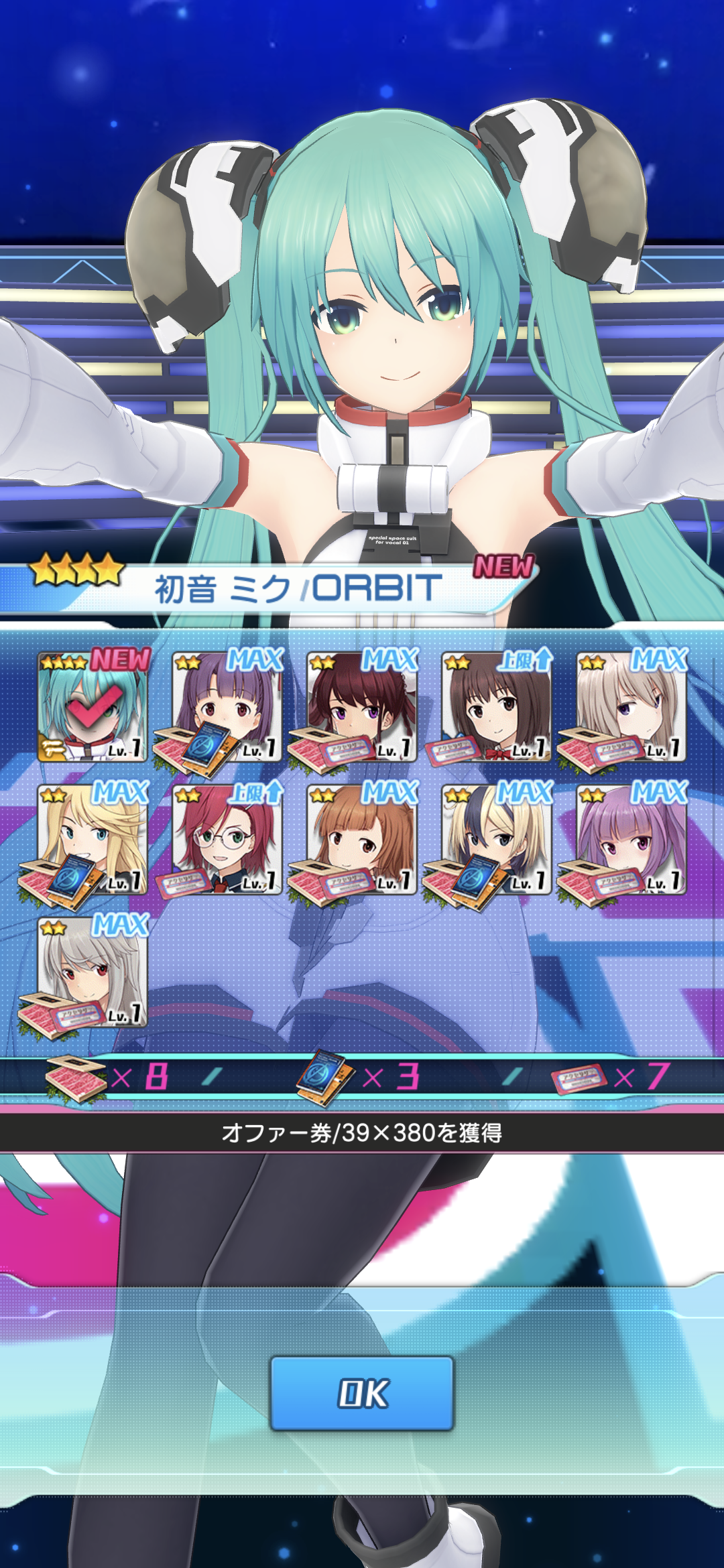Select the NEW four-star Hatsune Miku card
Image resolution: width=724 pixels, height=1568 pixels.
93,707
